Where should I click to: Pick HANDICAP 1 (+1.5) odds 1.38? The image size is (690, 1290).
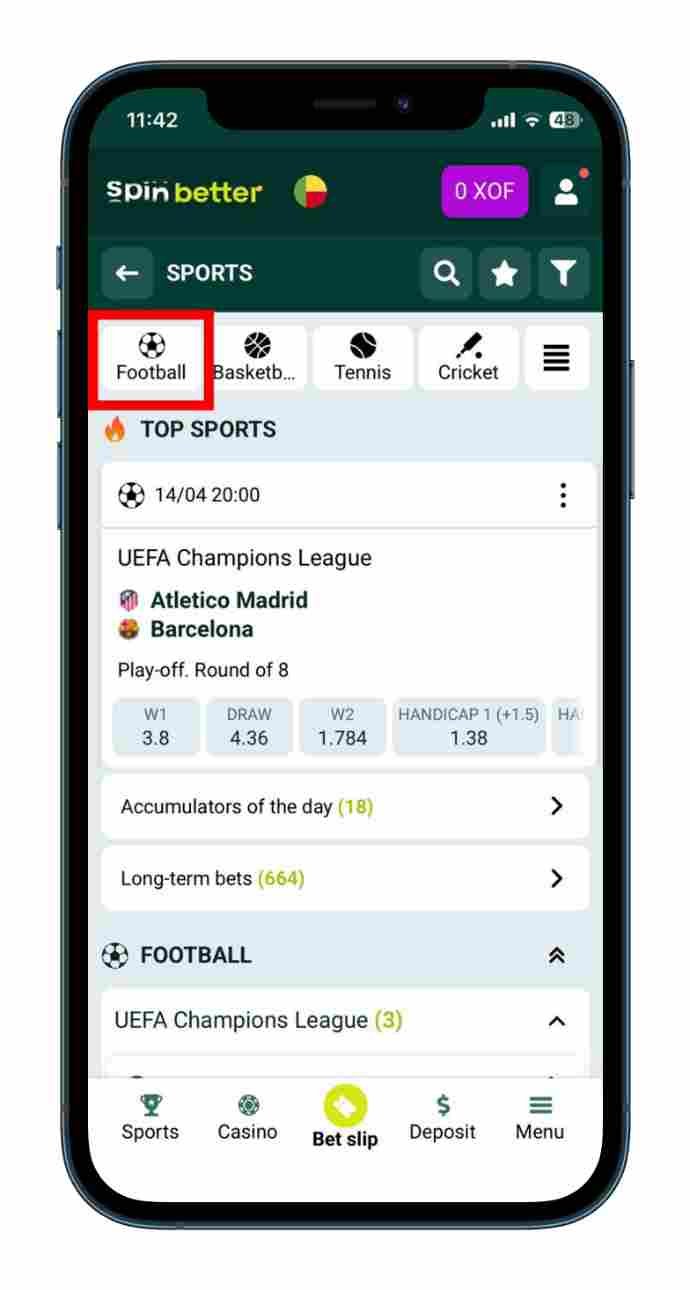pyautogui.click(x=468, y=727)
